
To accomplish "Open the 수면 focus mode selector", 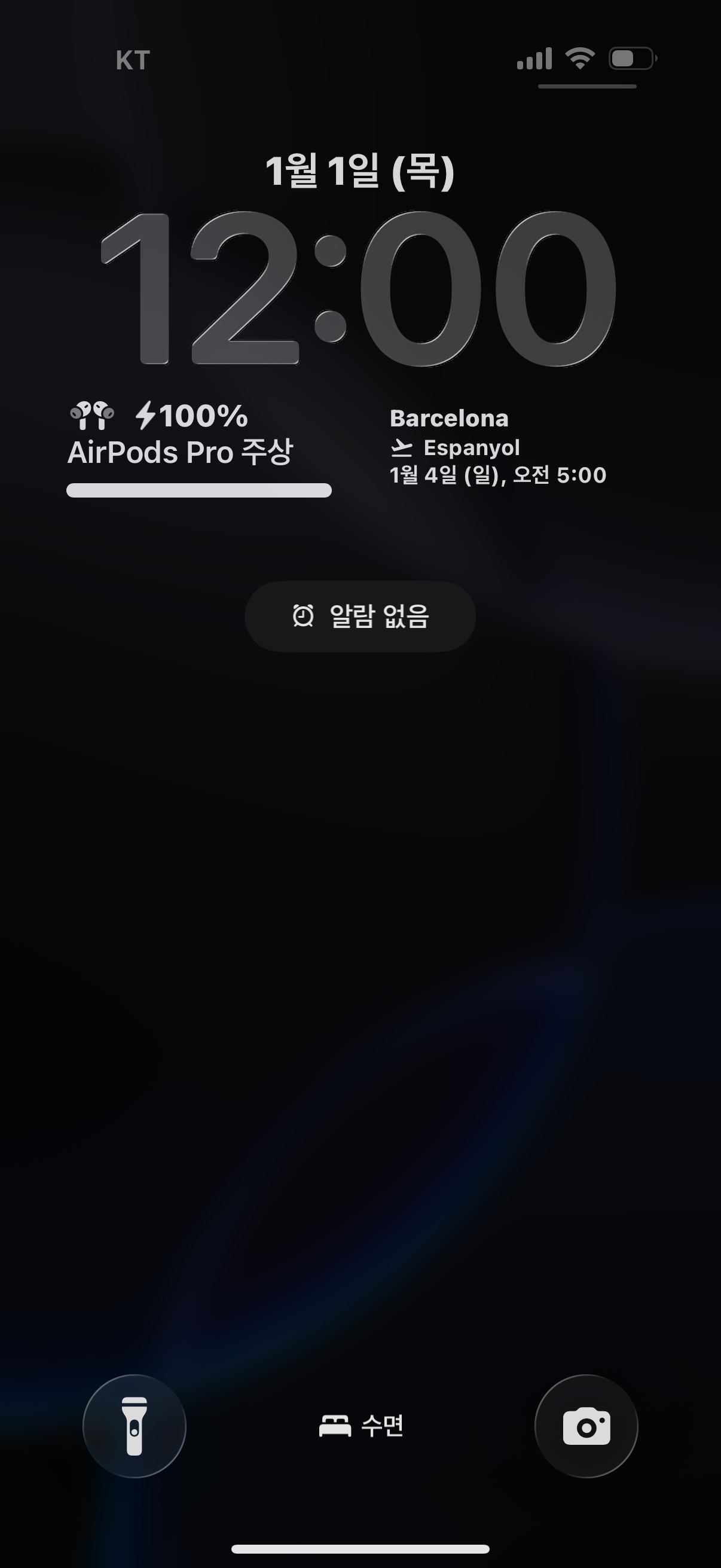I will pos(361,1426).
